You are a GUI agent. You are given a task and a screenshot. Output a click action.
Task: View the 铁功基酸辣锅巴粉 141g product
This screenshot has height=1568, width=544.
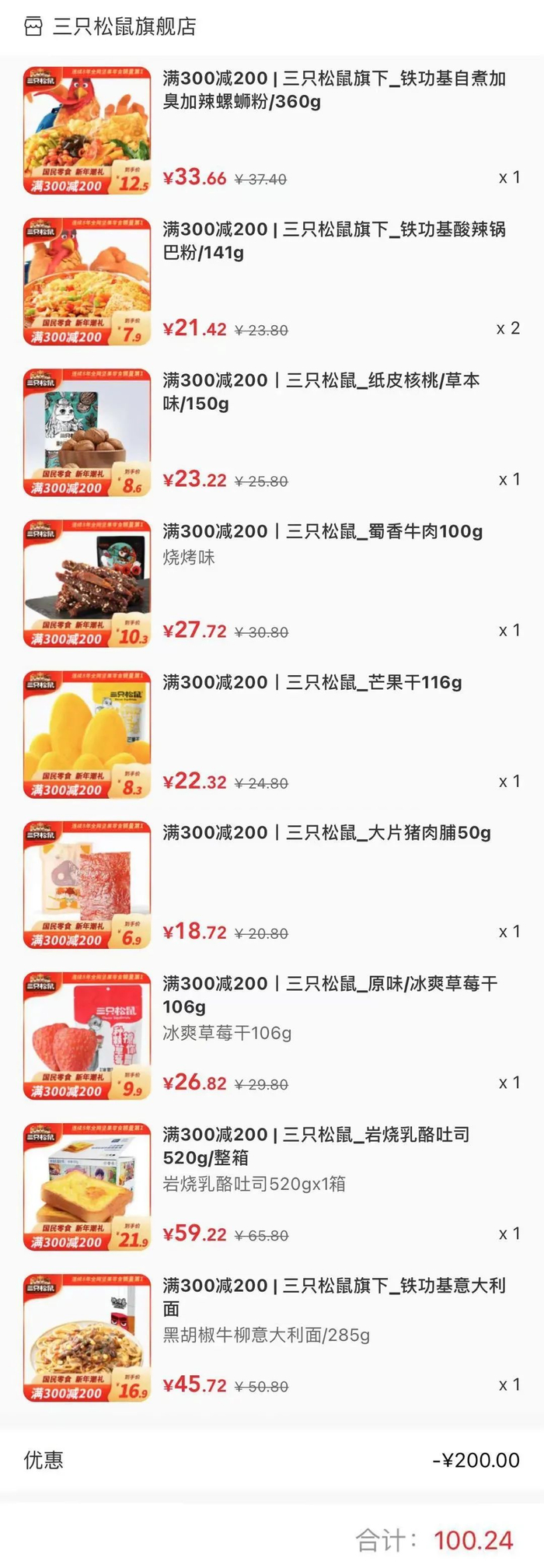[334, 240]
